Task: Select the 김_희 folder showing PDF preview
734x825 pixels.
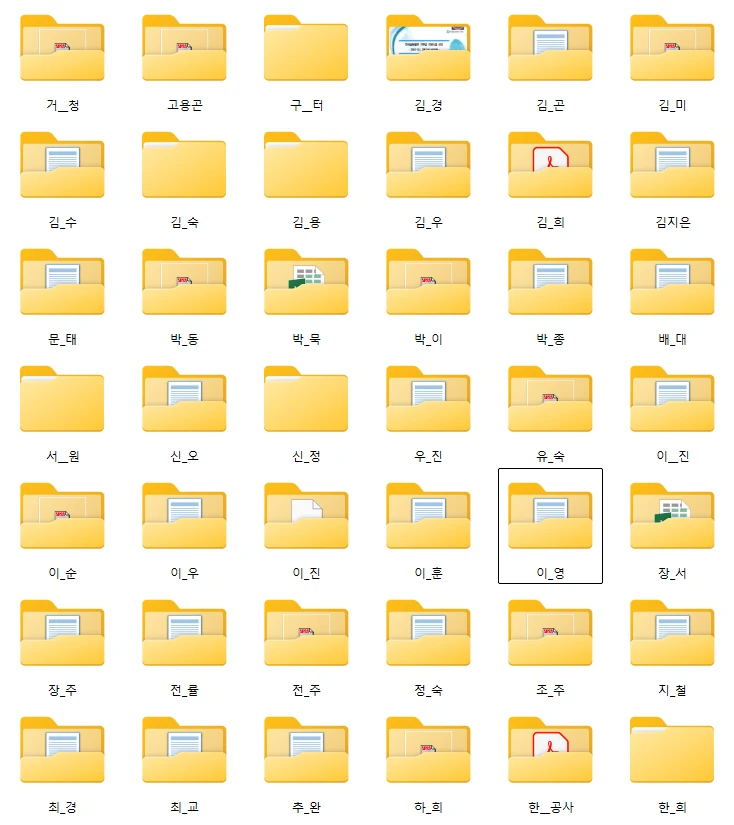Action: pyautogui.click(x=550, y=165)
